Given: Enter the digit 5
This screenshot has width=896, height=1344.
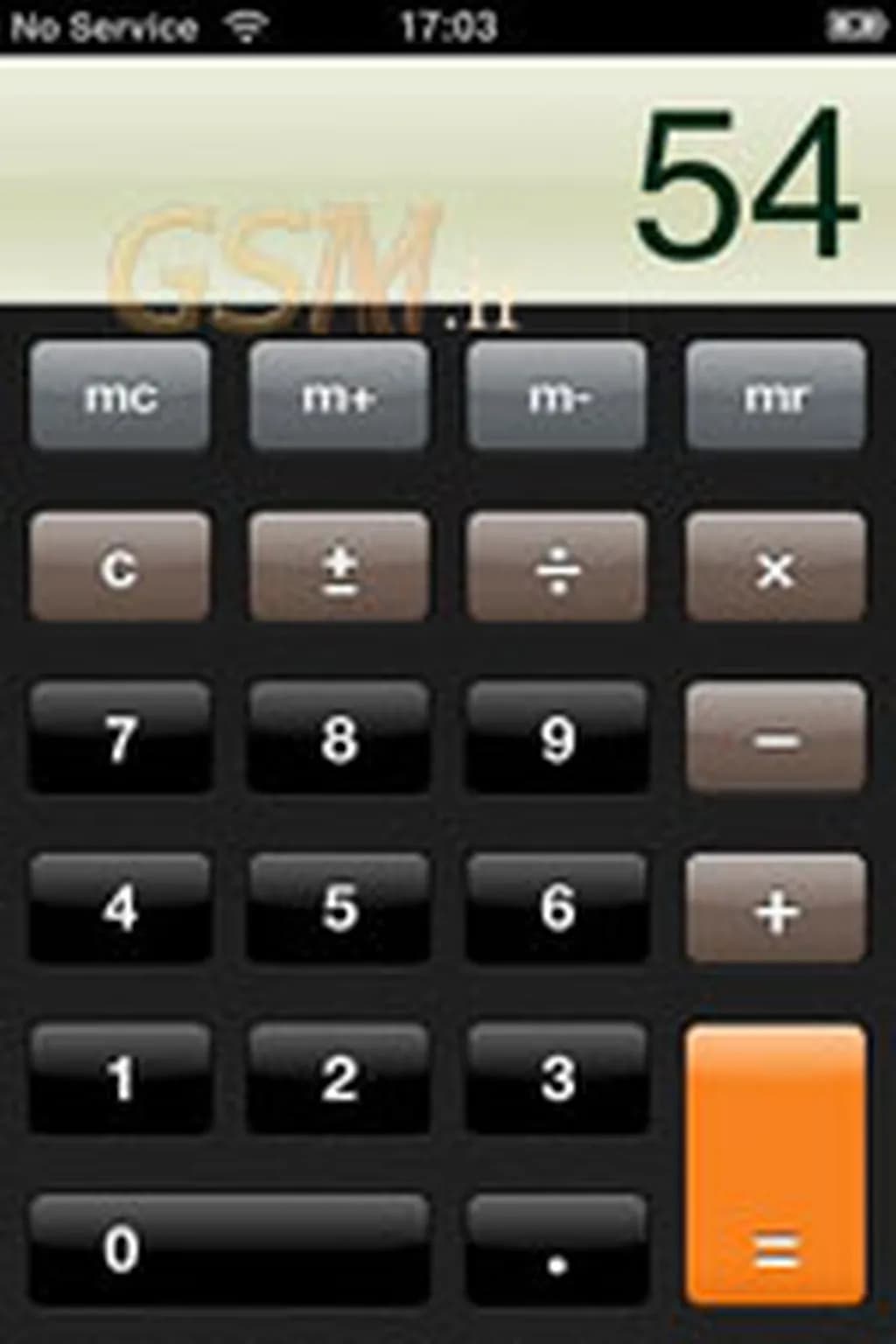Looking at the screenshot, I should (x=339, y=906).
